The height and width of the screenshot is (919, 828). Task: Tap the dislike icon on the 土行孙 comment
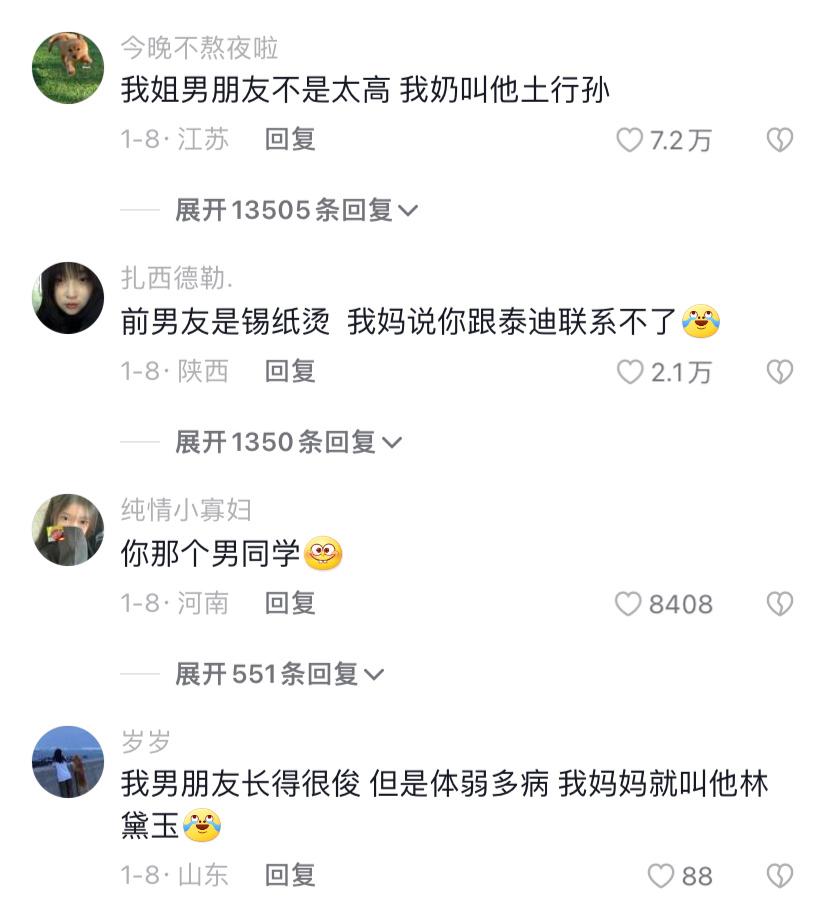click(778, 141)
